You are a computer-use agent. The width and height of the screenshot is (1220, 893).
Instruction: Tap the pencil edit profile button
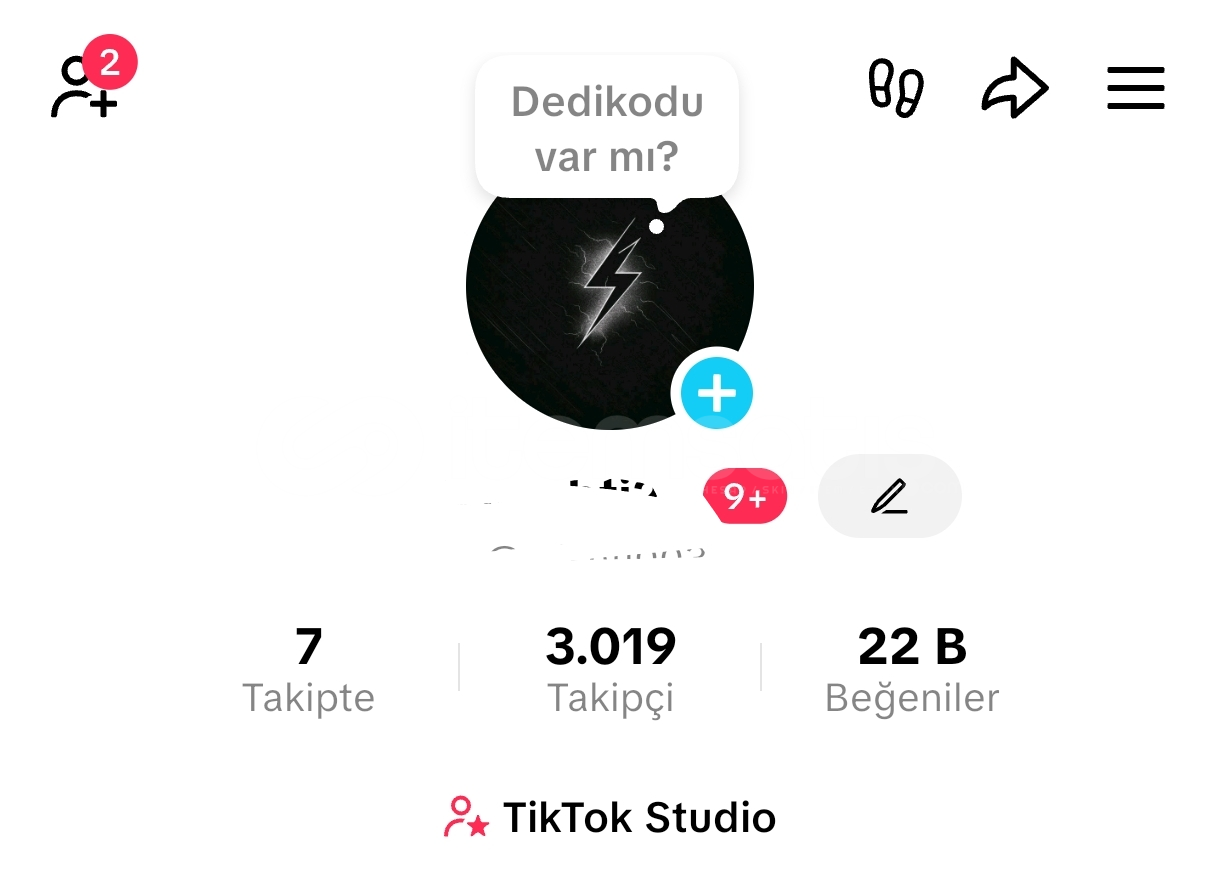point(889,496)
